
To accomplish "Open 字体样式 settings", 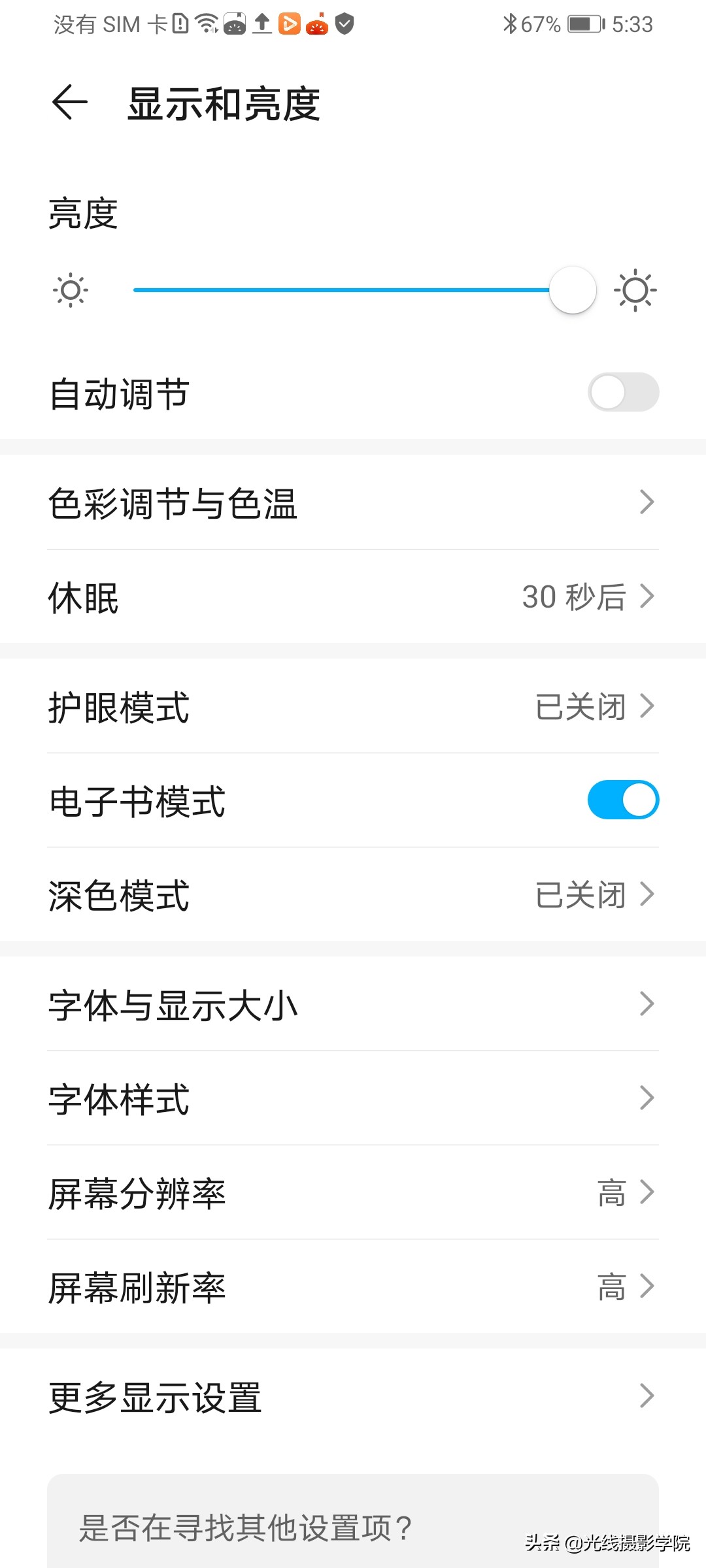I will [x=353, y=1099].
